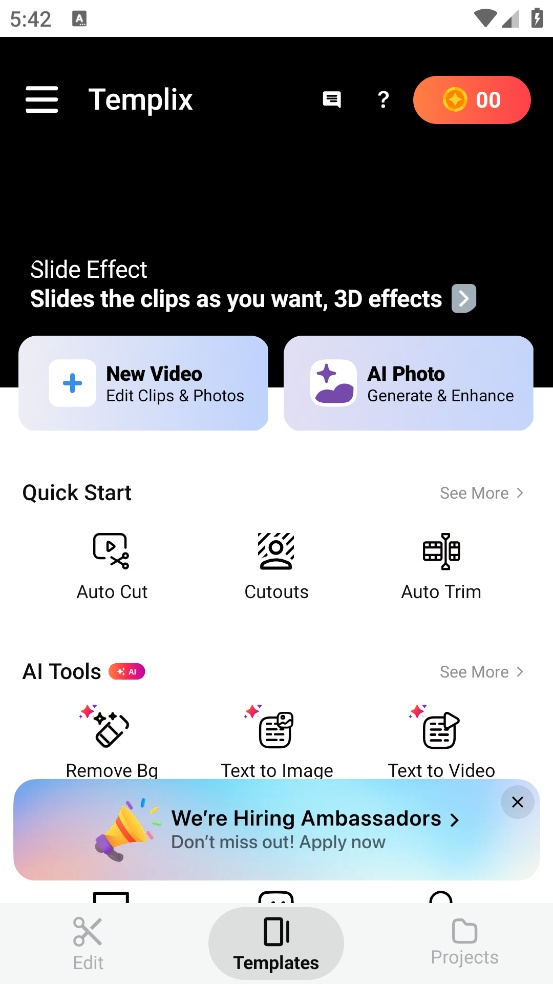Screen dimensions: 553x984
Task: Open AI Photo generate and enhance
Action: point(409,383)
